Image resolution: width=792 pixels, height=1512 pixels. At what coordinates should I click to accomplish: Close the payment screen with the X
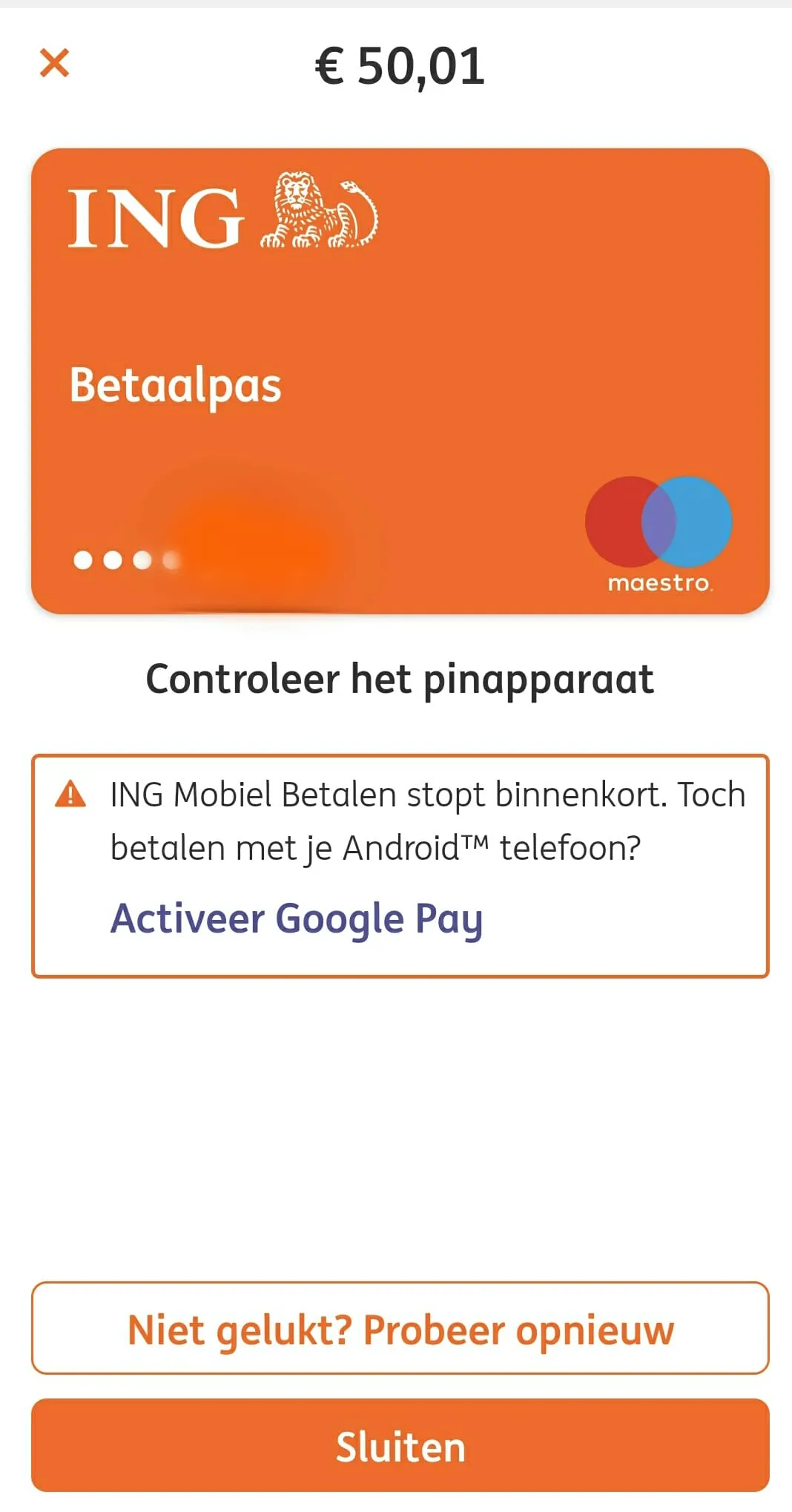tap(54, 63)
